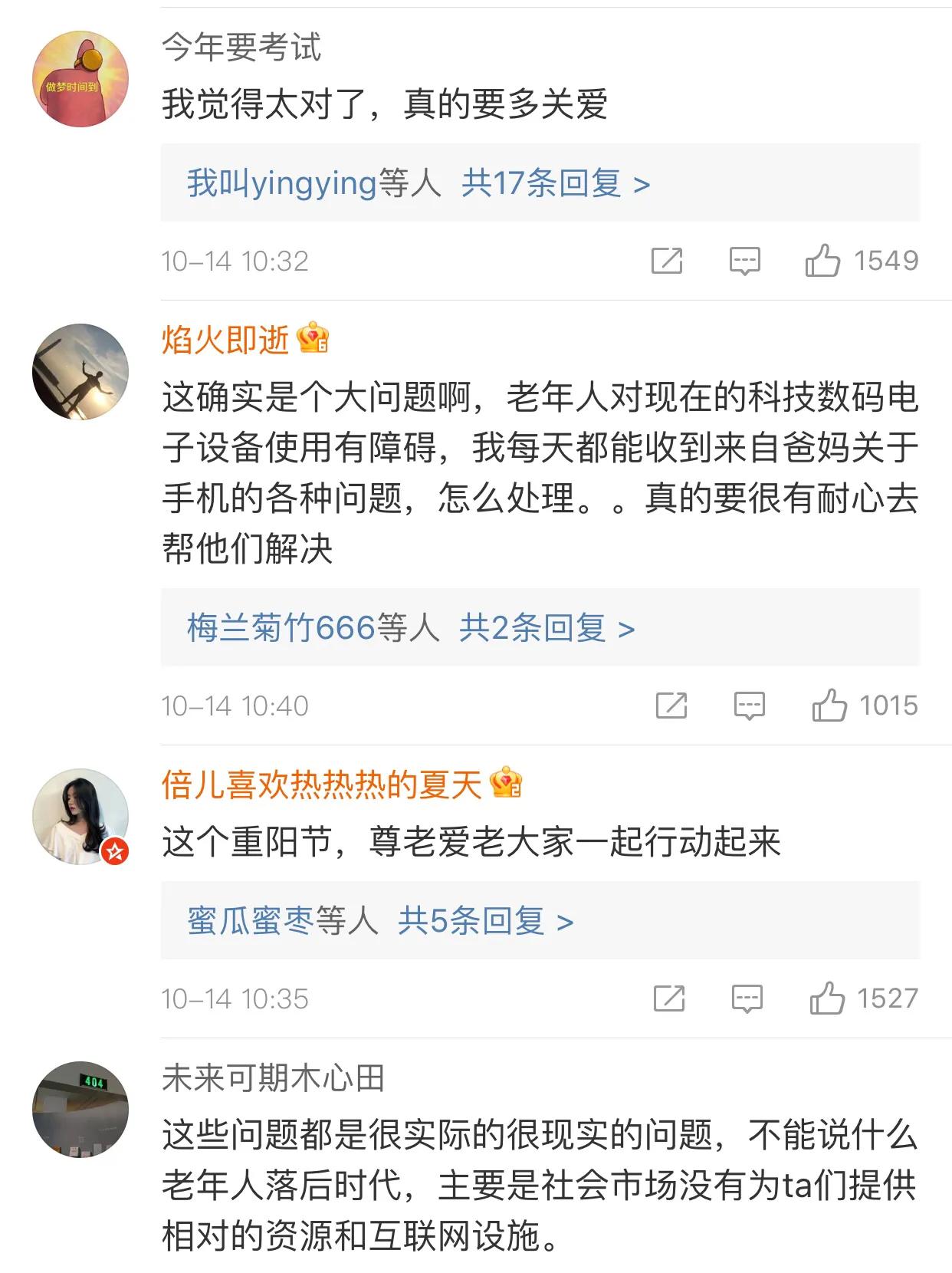Screen dimensions: 952x1273
Task: Tap 未来可期木心田's avatar
Action: [x=80, y=1110]
